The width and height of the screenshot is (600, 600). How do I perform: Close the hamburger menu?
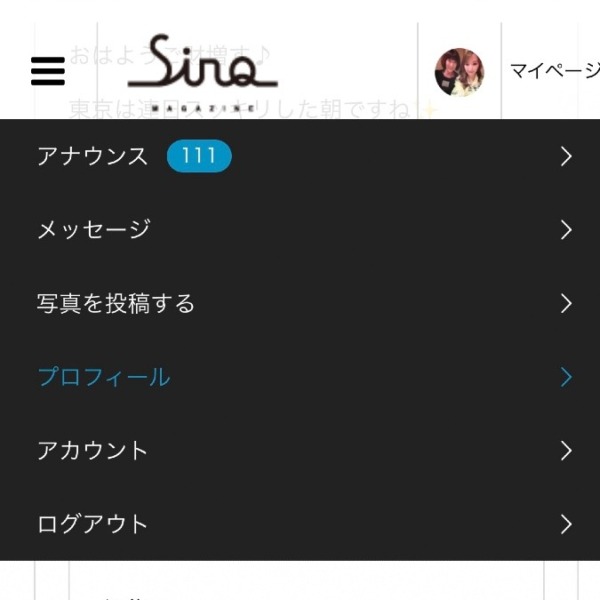click(48, 71)
